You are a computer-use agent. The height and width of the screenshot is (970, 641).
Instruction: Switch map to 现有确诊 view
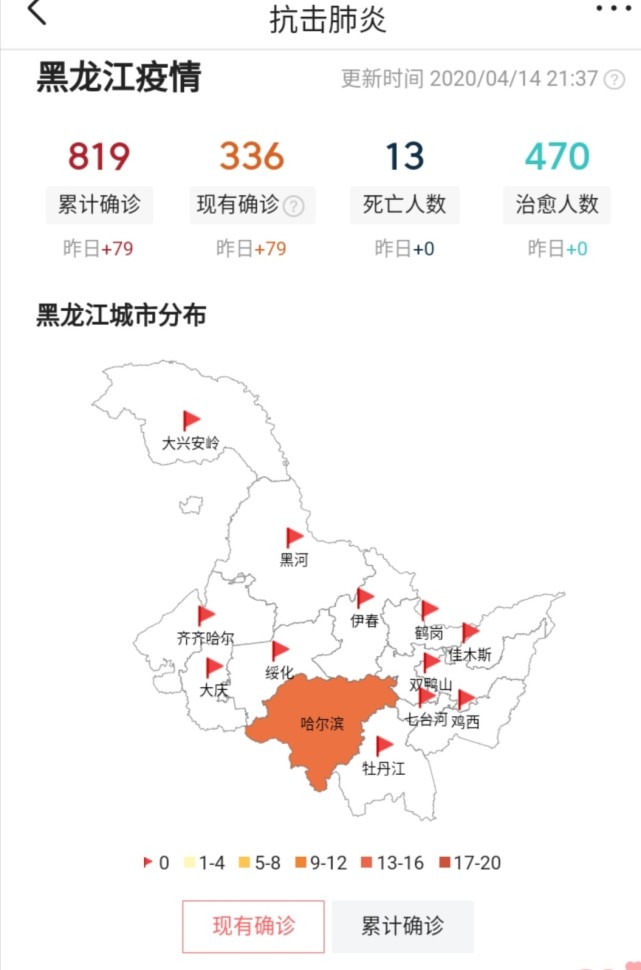253,926
